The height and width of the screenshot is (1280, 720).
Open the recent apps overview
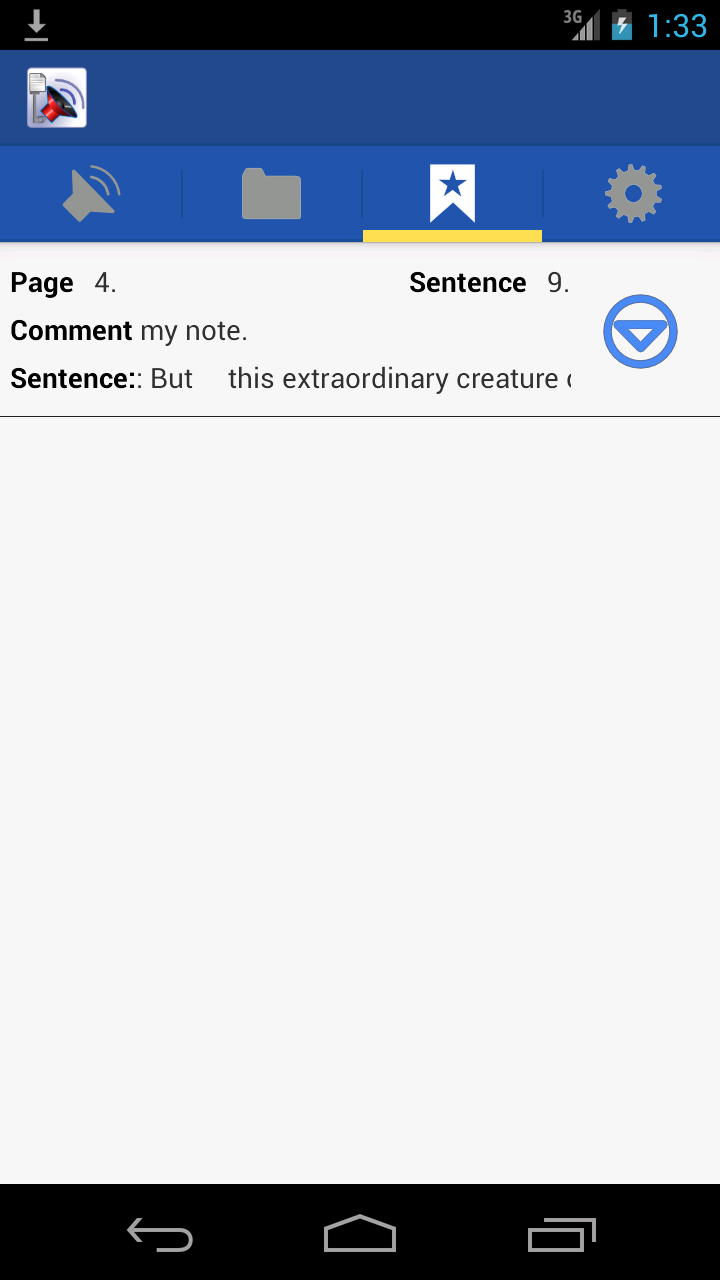click(561, 1235)
